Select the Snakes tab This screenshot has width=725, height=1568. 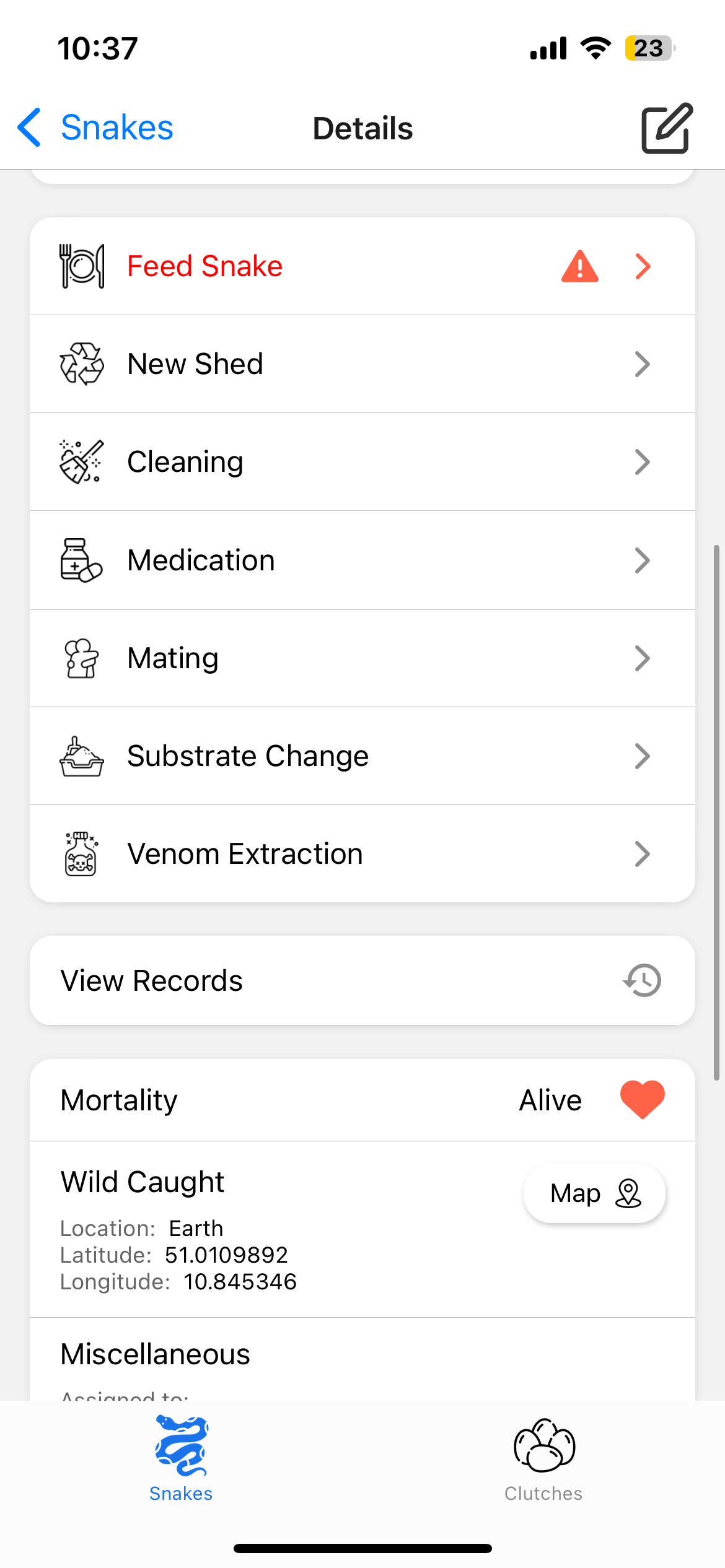[x=181, y=1458]
